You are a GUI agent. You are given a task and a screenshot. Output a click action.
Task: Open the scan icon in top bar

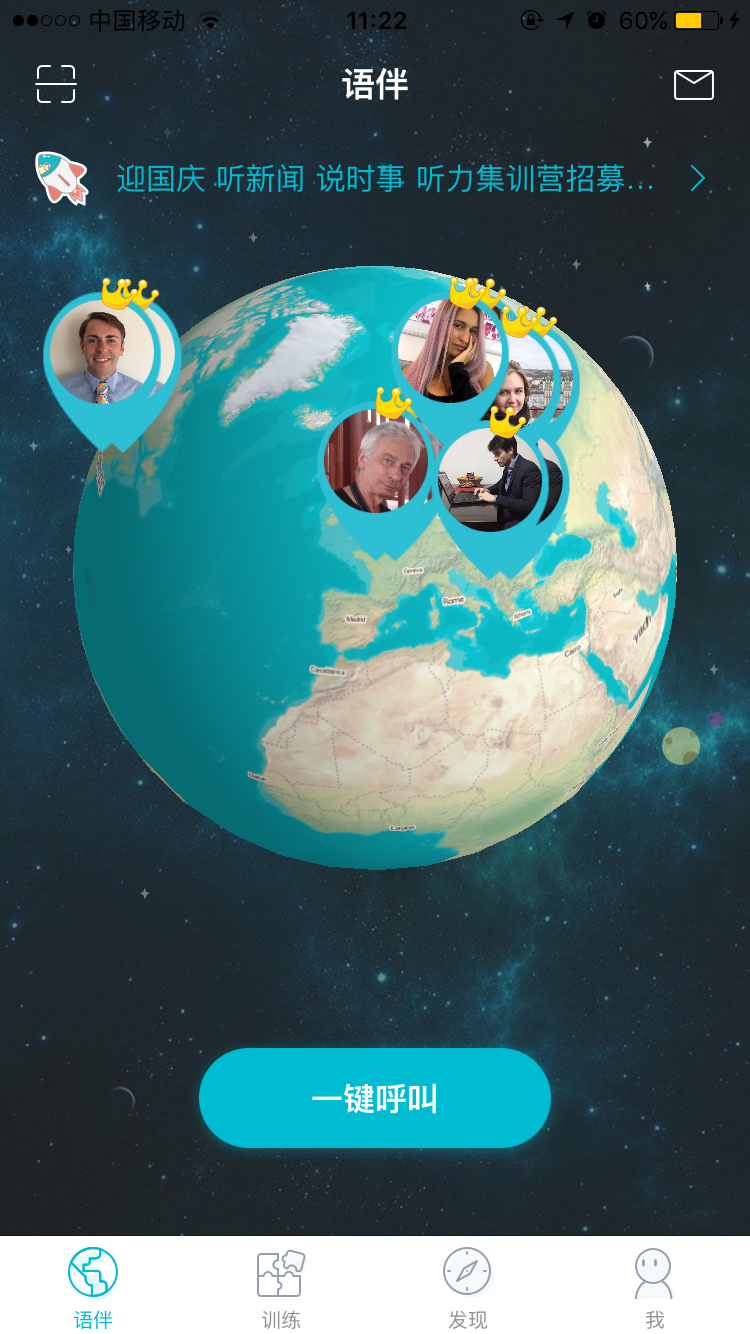click(x=56, y=84)
